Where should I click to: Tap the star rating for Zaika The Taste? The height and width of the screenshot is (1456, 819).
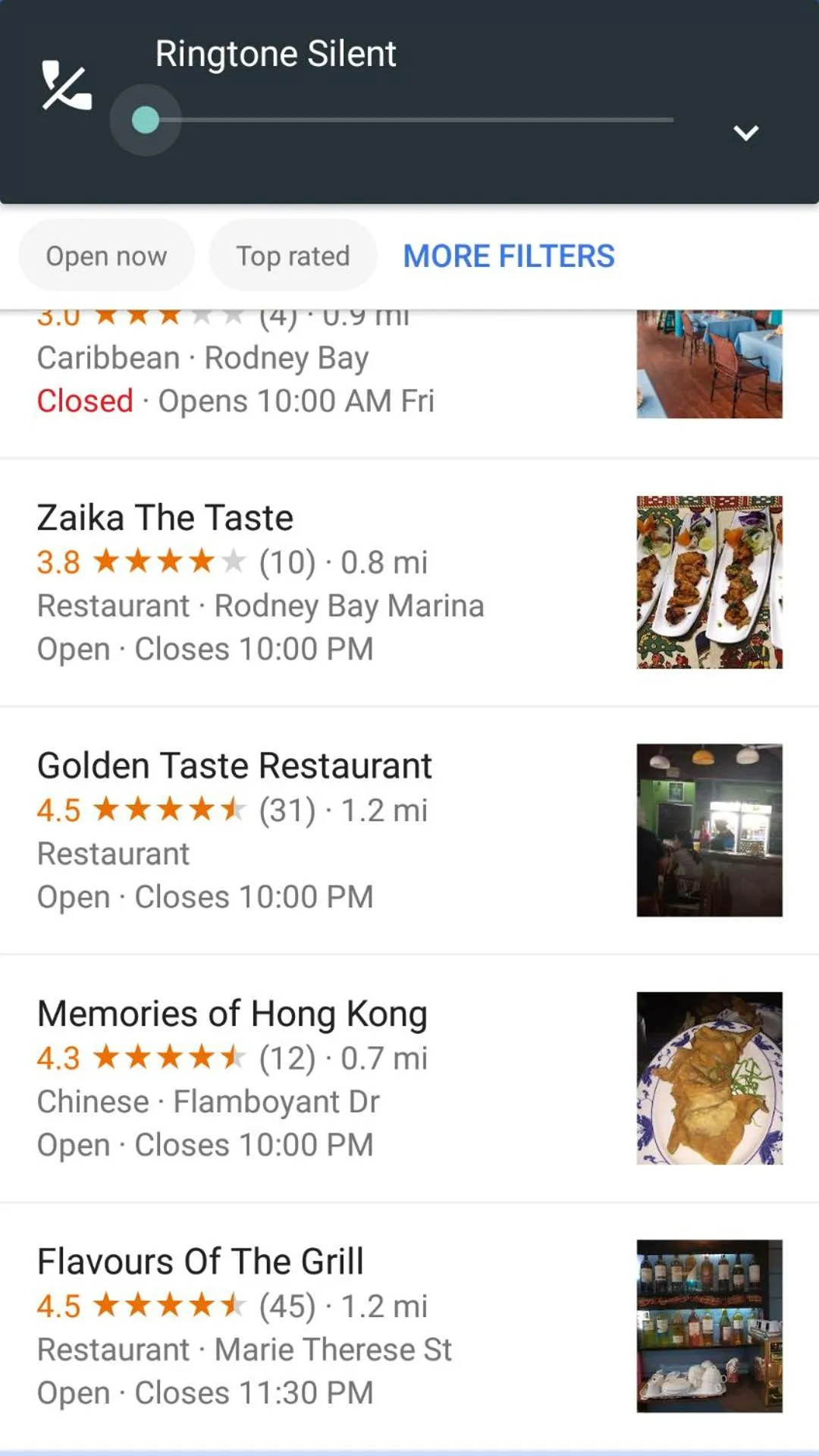click(167, 562)
